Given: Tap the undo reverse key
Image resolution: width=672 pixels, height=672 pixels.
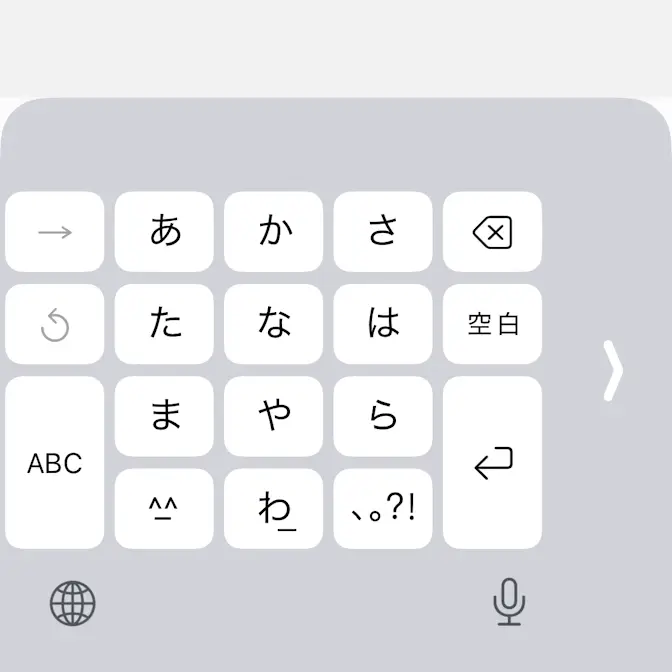Looking at the screenshot, I should pyautogui.click(x=55, y=324).
